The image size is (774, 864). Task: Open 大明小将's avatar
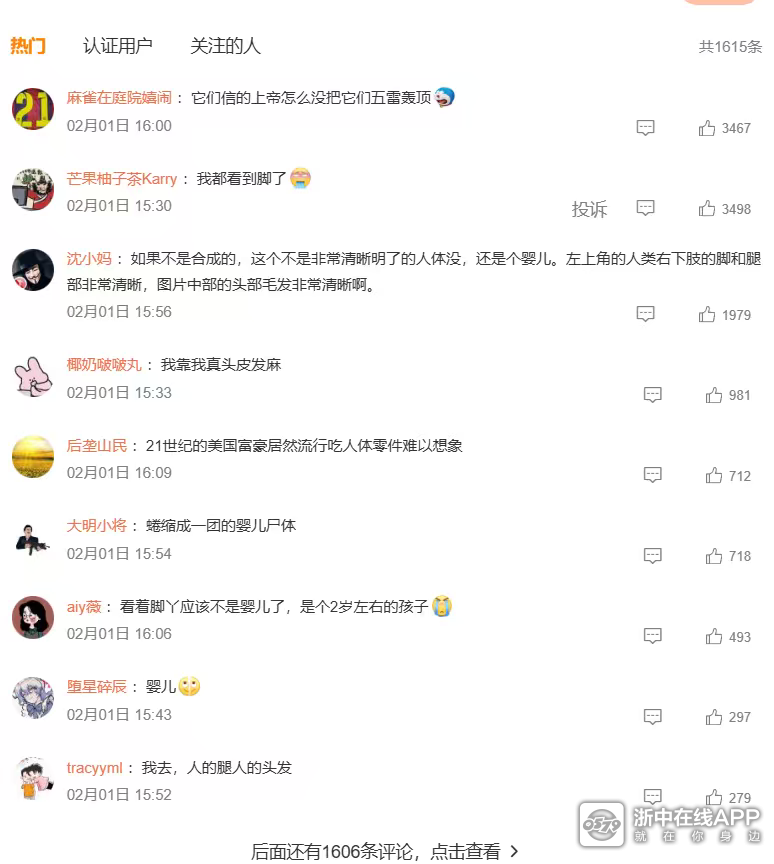pyautogui.click(x=33, y=539)
